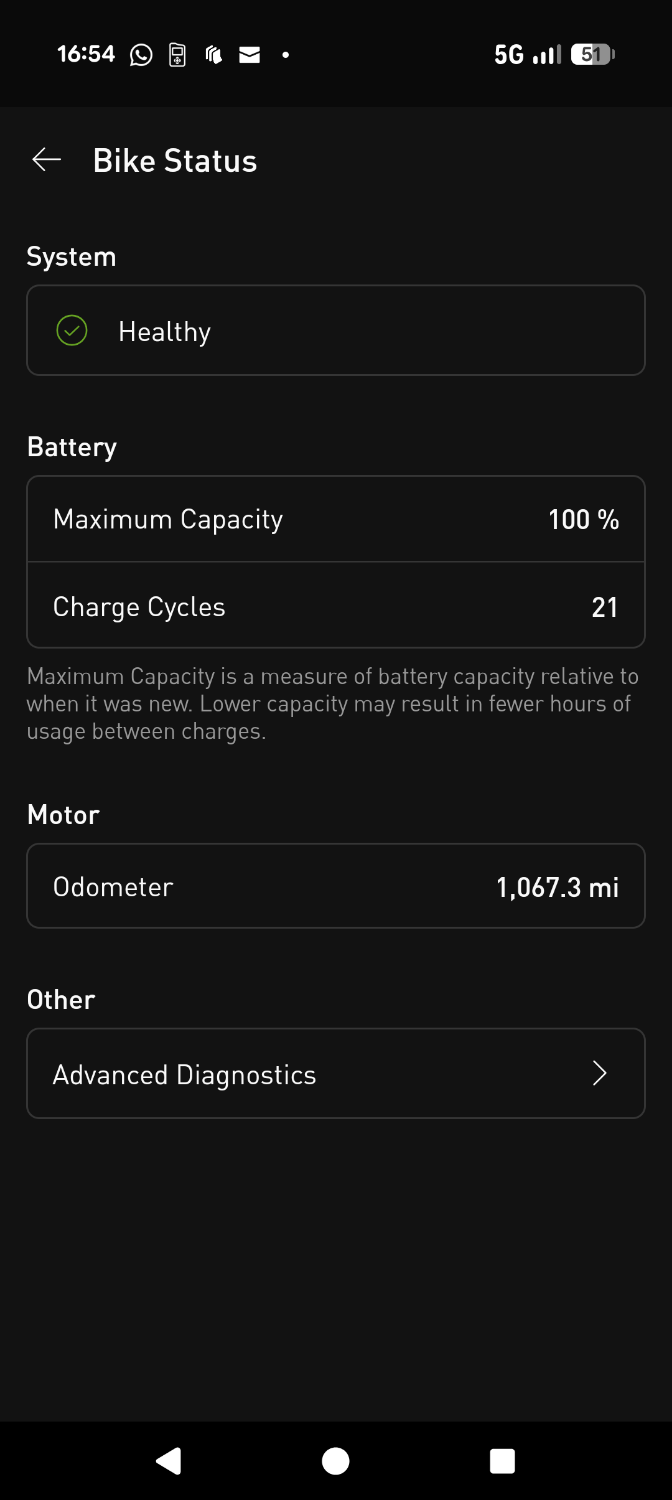Open Advanced Diagnostics

click(x=336, y=1074)
